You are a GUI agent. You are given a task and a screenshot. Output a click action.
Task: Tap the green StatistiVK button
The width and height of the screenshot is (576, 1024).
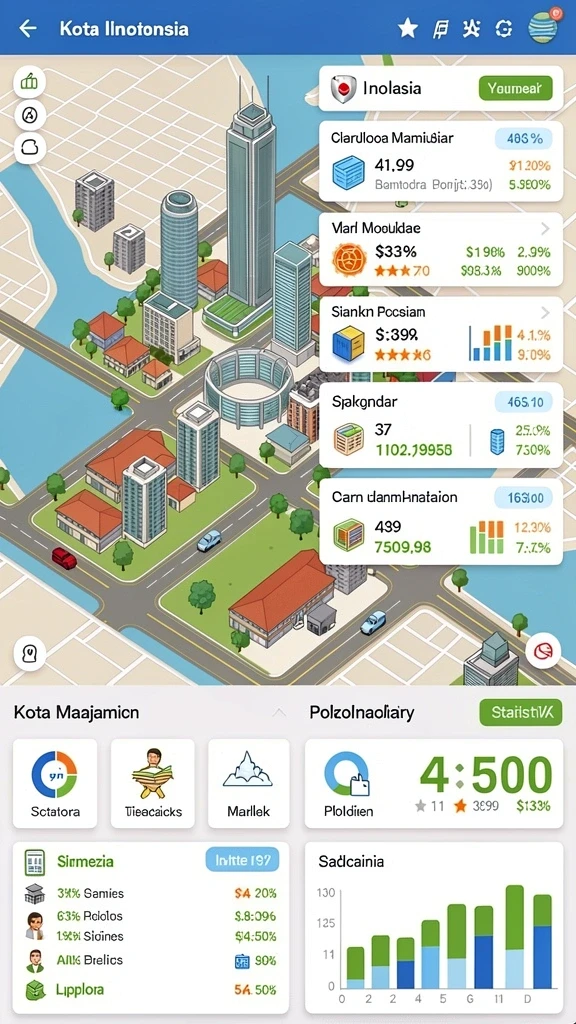pos(520,712)
